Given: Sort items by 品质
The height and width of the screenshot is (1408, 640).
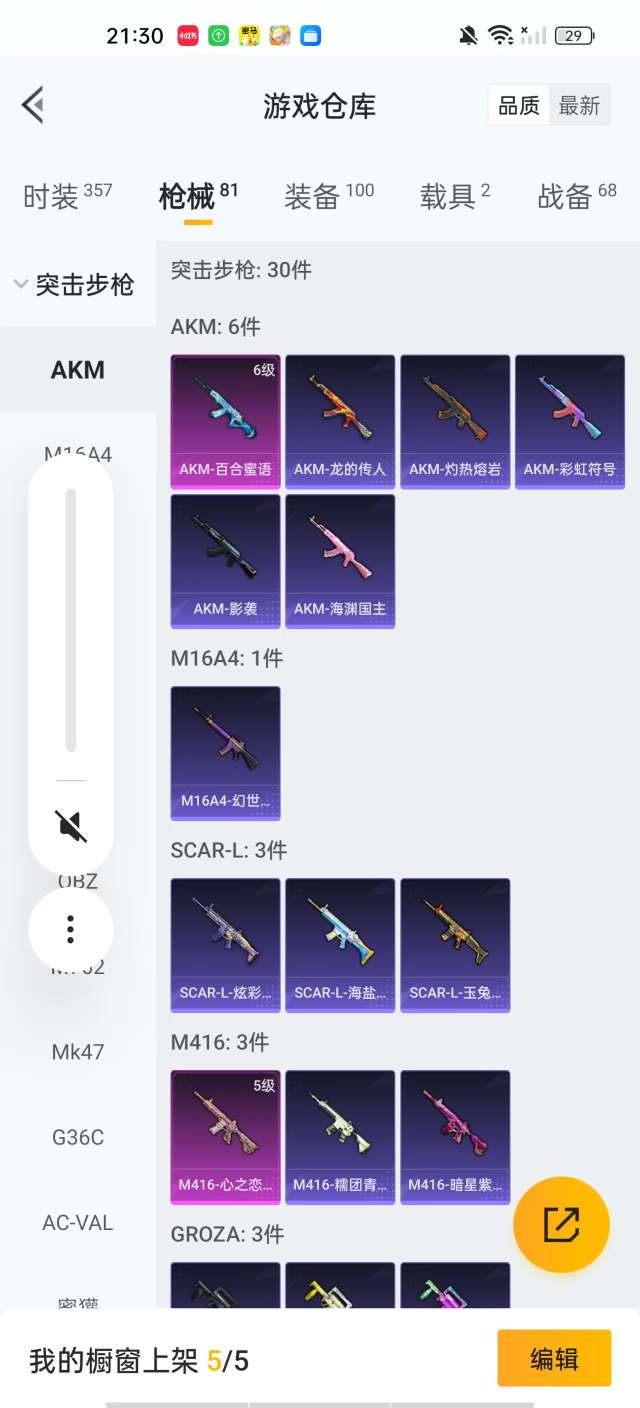Looking at the screenshot, I should tap(519, 106).
